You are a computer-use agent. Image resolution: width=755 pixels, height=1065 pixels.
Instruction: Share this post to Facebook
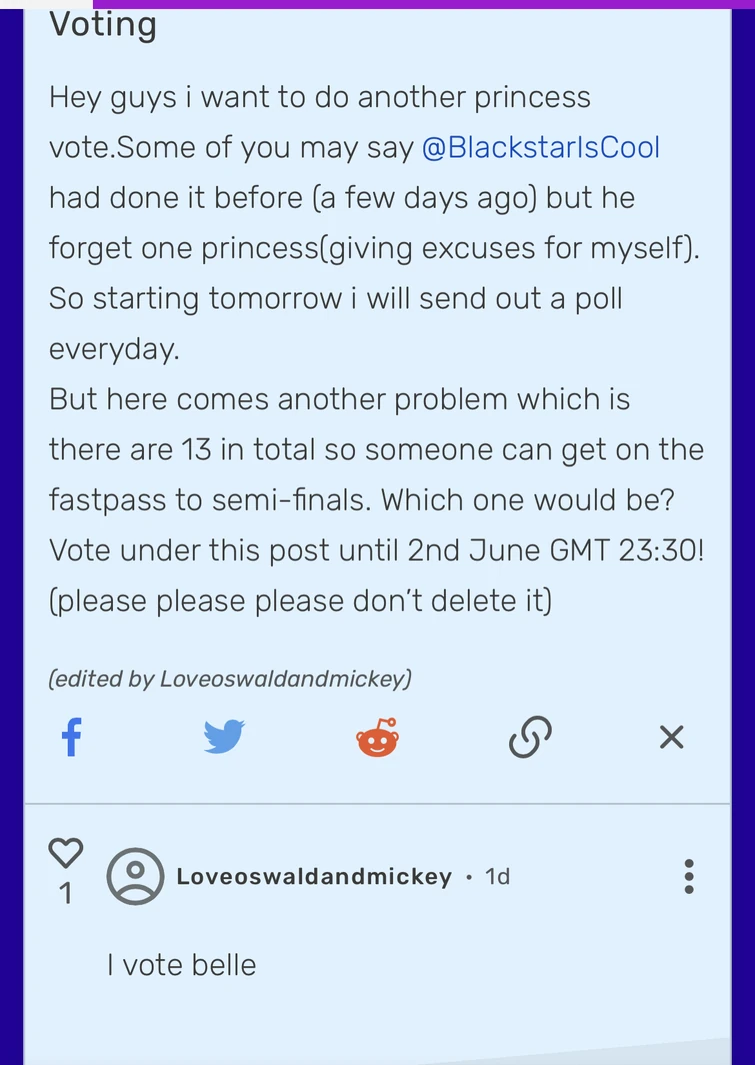pos(71,738)
